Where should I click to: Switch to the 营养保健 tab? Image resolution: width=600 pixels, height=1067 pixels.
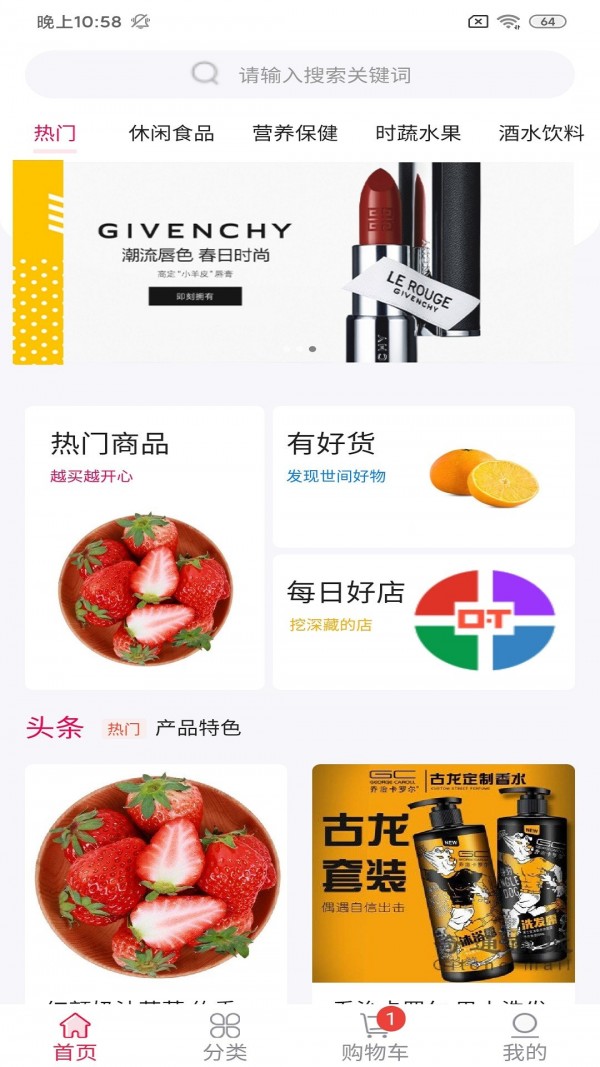295,133
